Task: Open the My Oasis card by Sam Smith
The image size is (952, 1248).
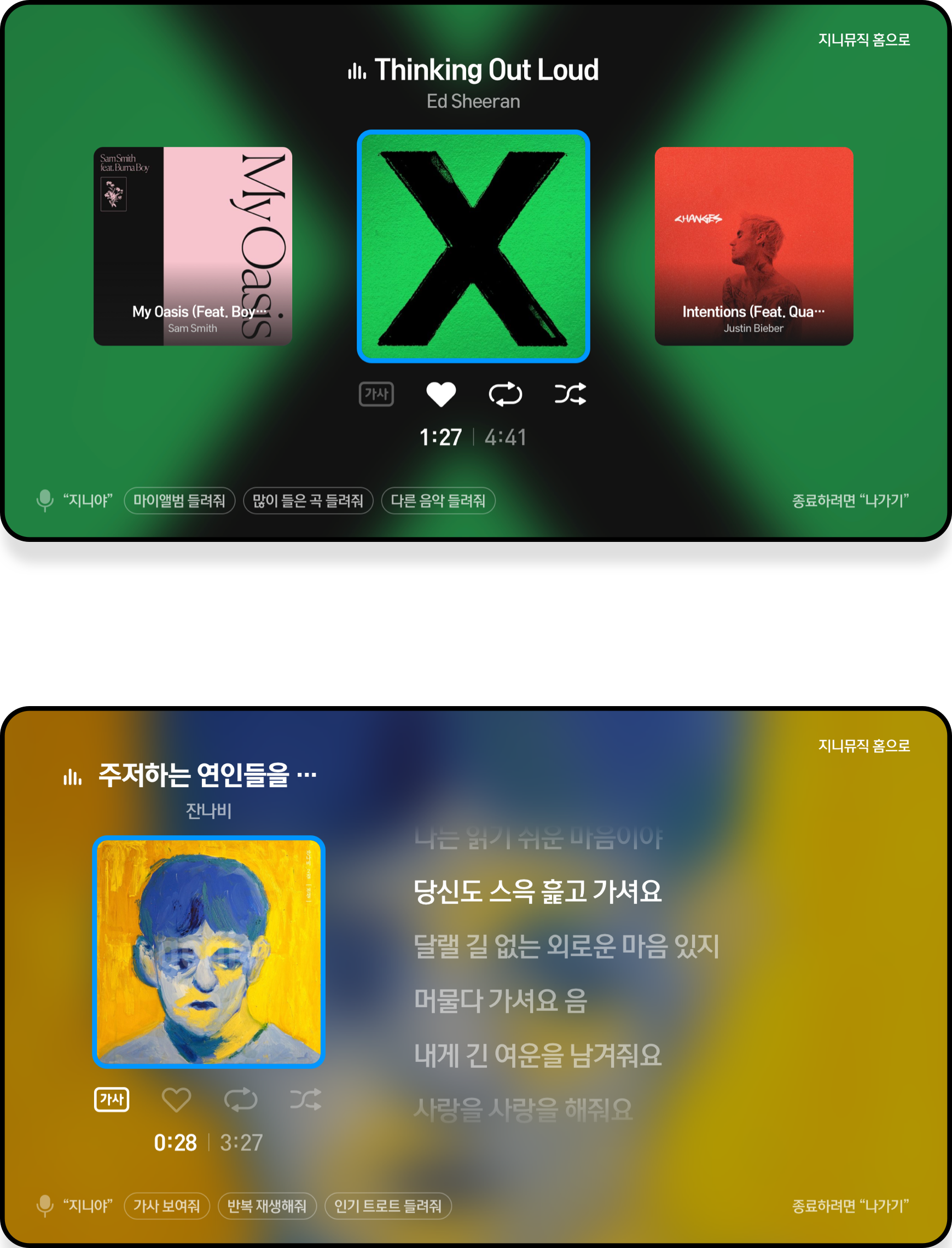Action: click(193, 246)
